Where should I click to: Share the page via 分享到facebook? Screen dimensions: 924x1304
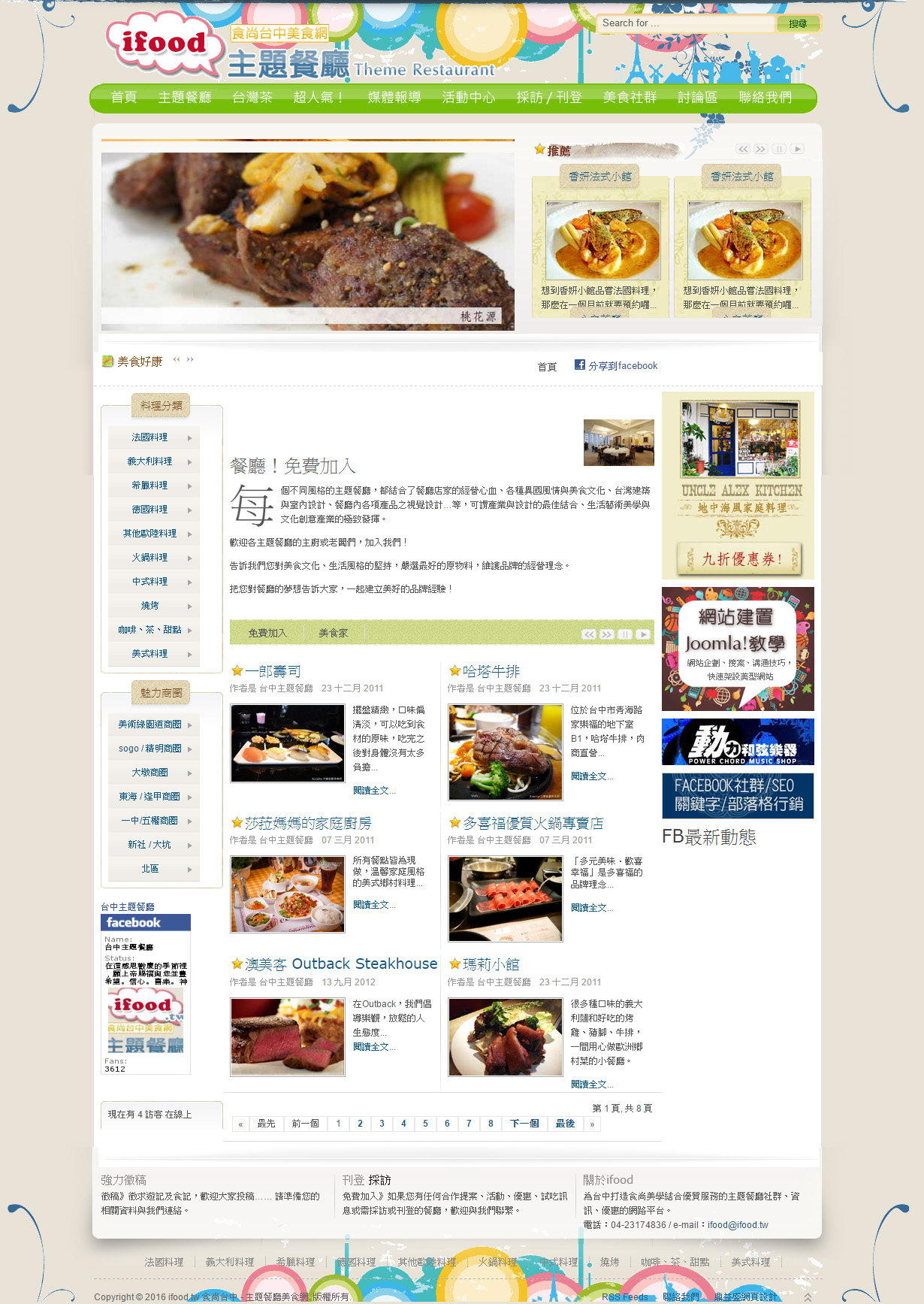(622, 366)
